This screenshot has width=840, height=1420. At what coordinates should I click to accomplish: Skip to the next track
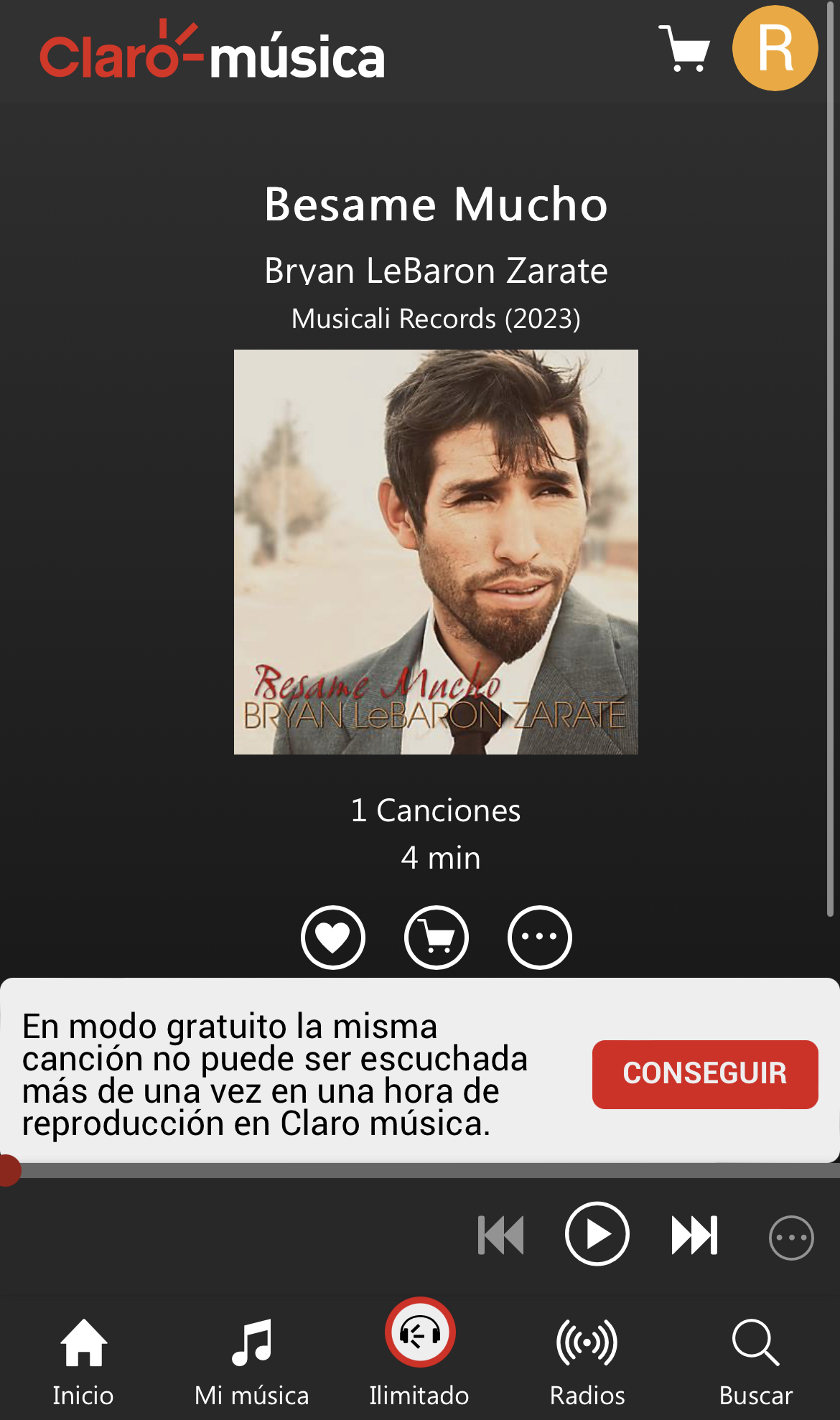694,1236
